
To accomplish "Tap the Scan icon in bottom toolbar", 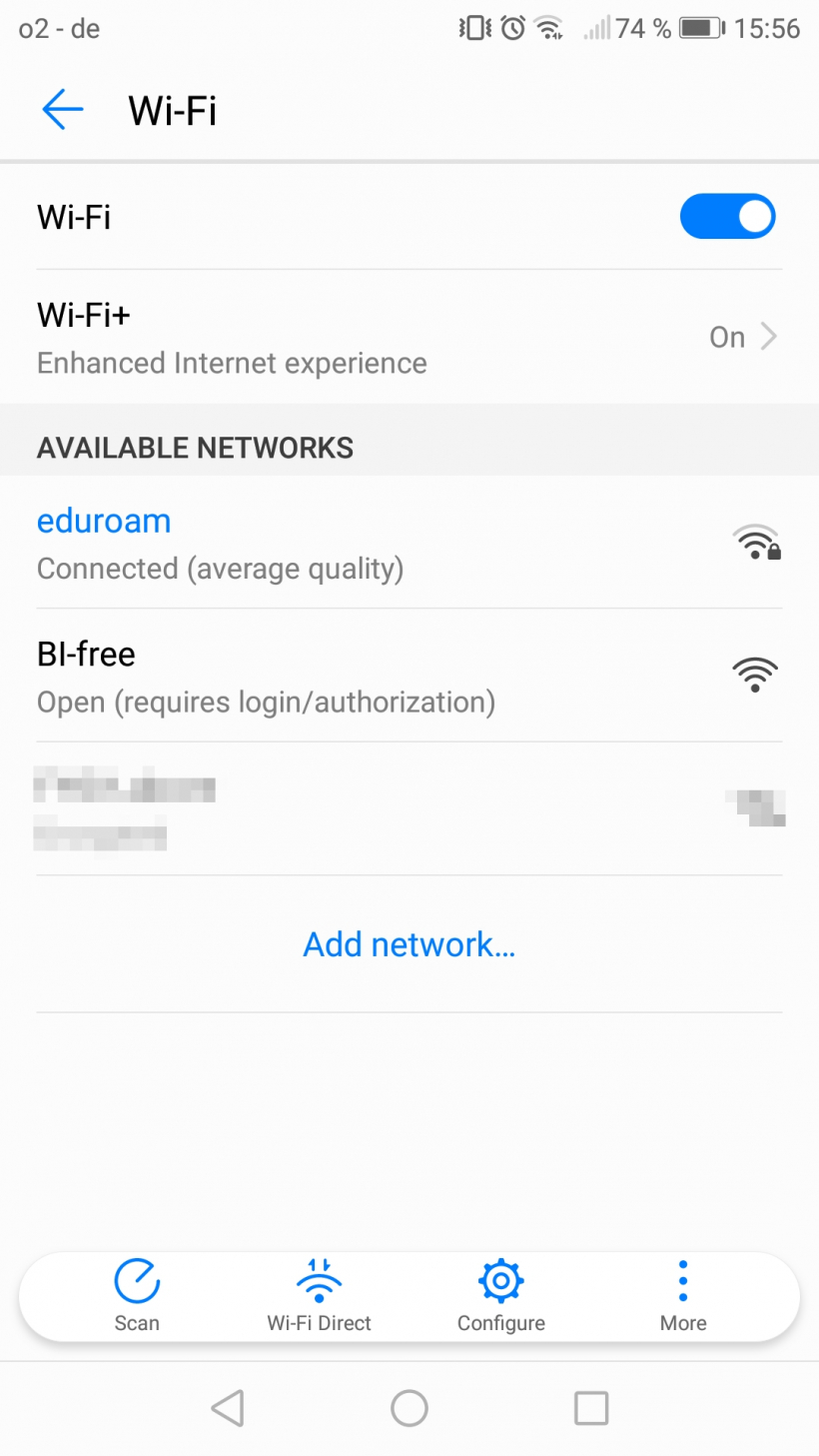I will tap(137, 1280).
